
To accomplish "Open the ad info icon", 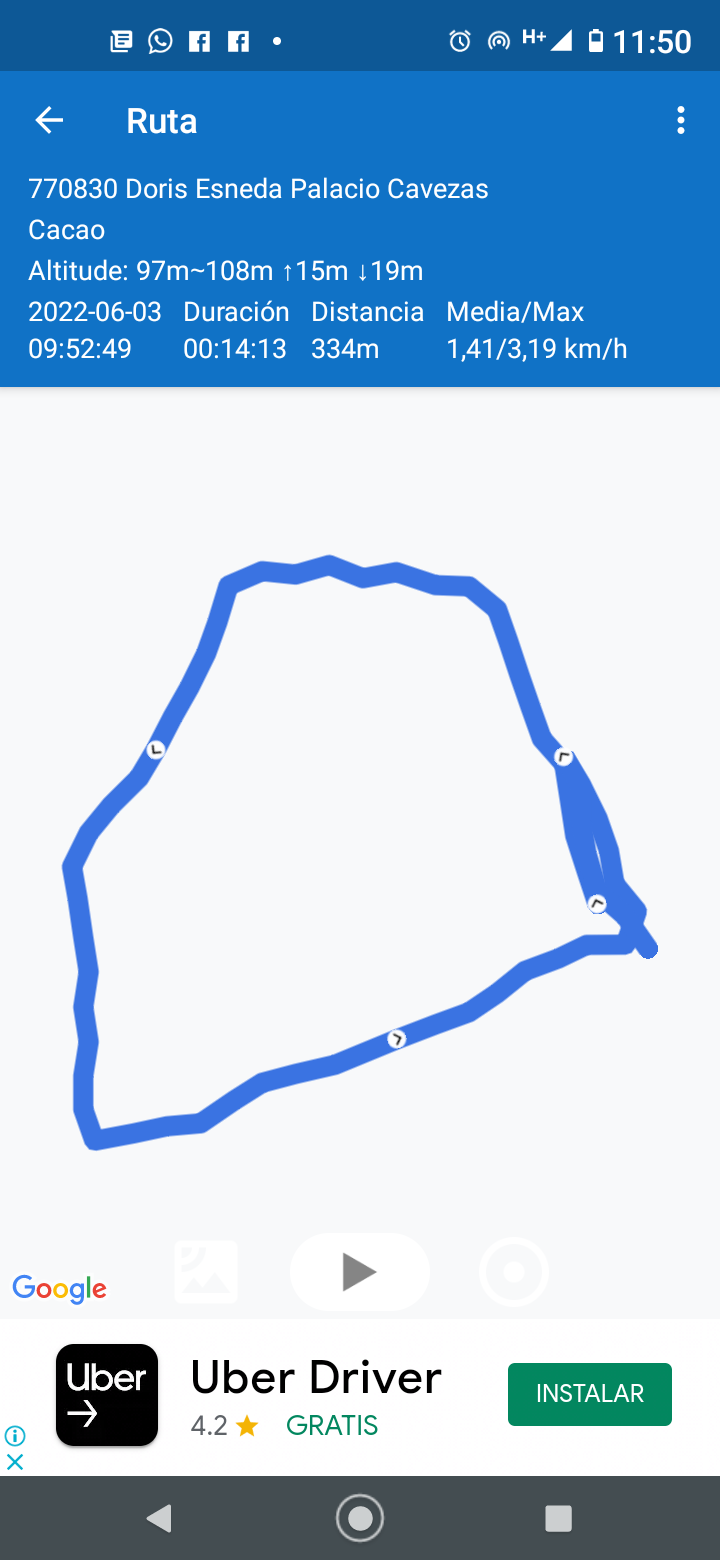I will [x=15, y=1436].
